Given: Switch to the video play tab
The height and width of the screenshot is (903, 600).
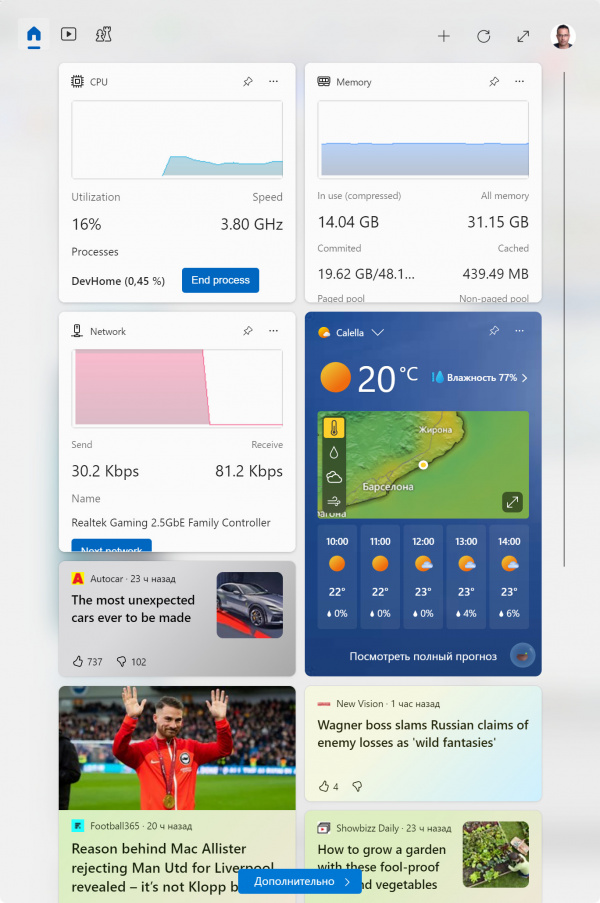Looking at the screenshot, I should tap(68, 34).
